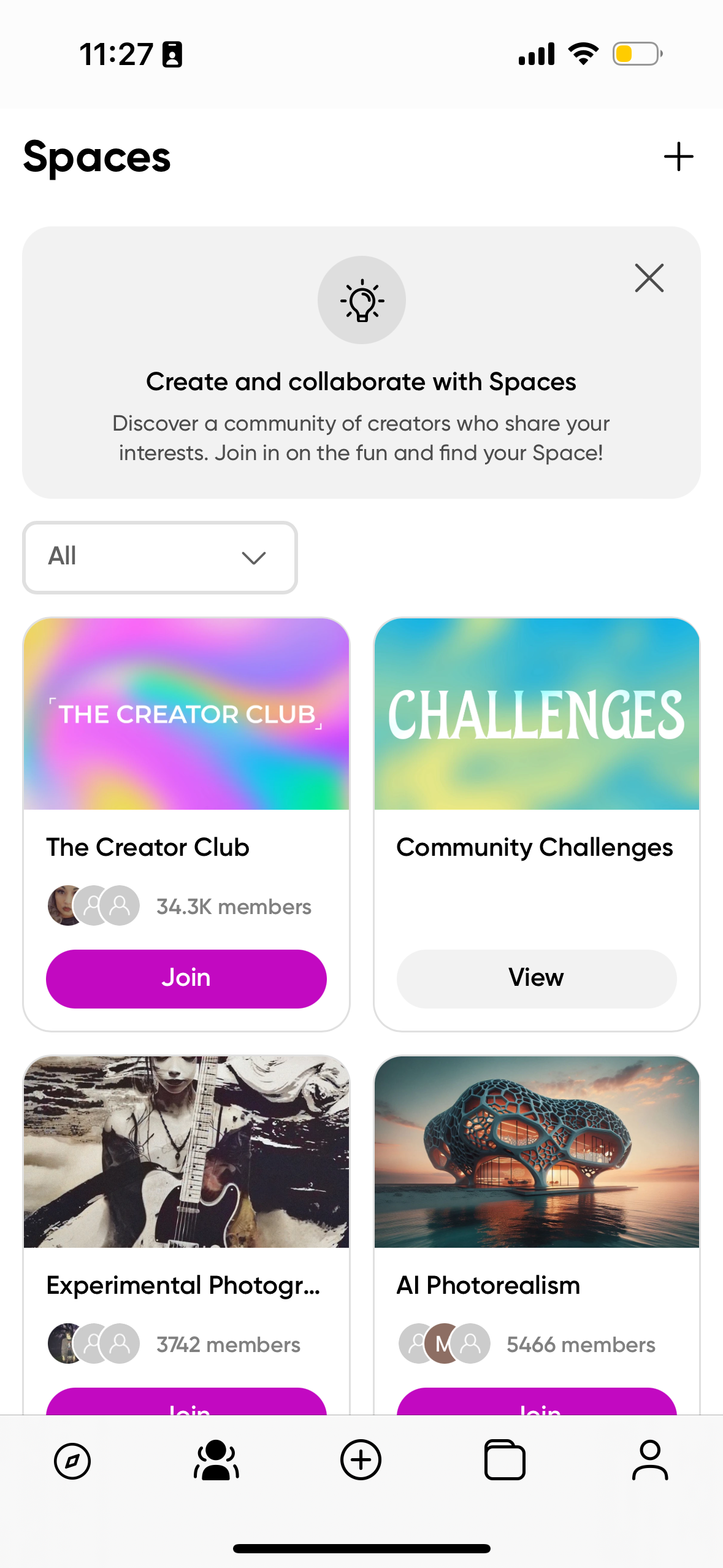Tap the Create plus icon in bottom navigation
Screen dimensions: 723x1568
point(361,1460)
